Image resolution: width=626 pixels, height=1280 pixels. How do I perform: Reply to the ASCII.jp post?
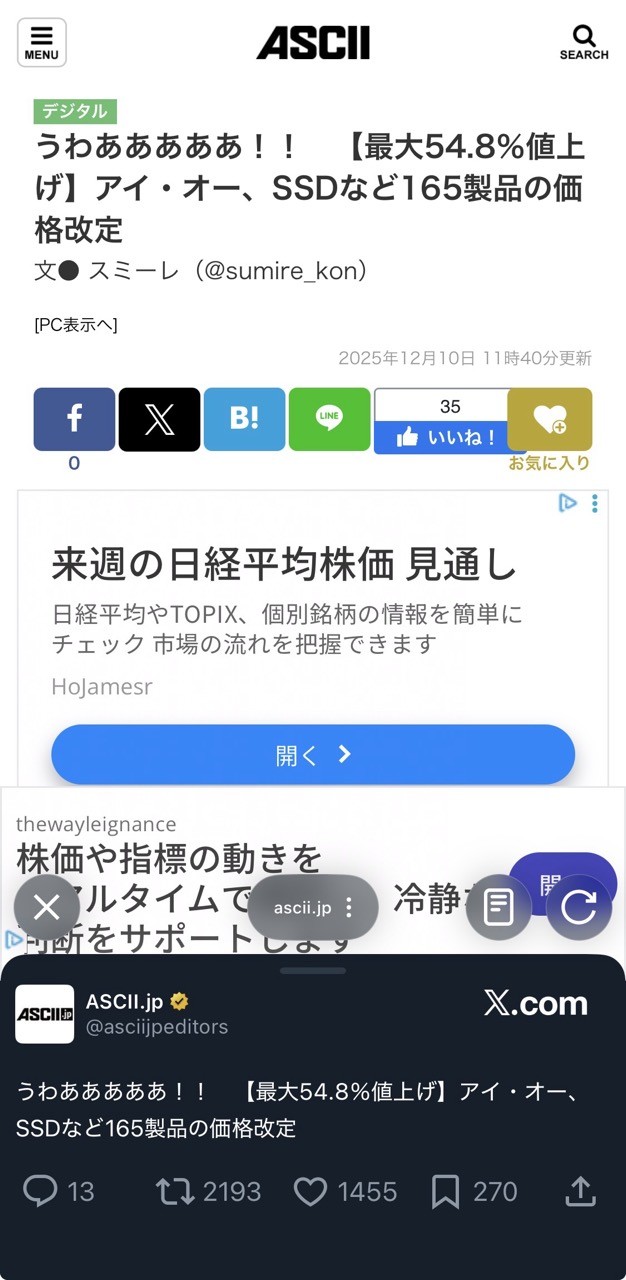(41, 1191)
